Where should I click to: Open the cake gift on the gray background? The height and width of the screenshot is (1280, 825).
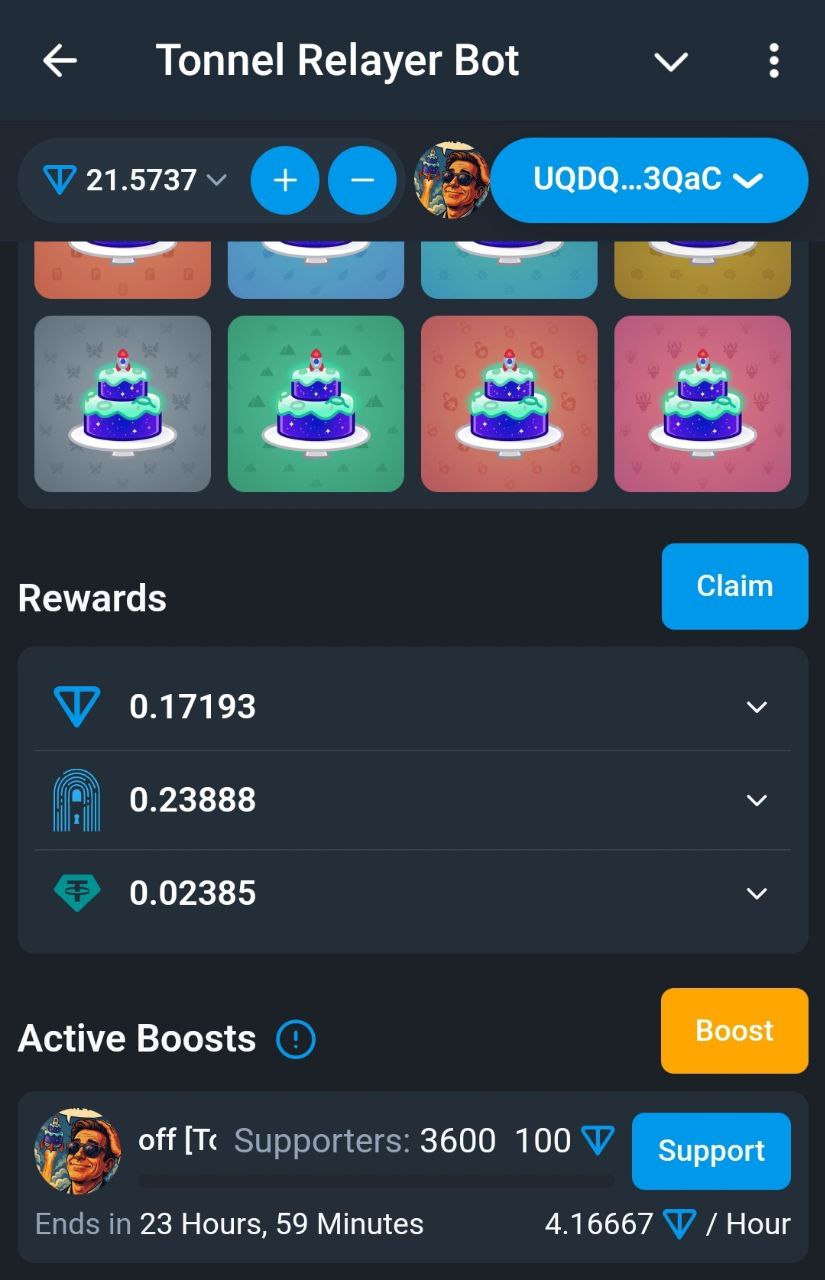click(122, 404)
